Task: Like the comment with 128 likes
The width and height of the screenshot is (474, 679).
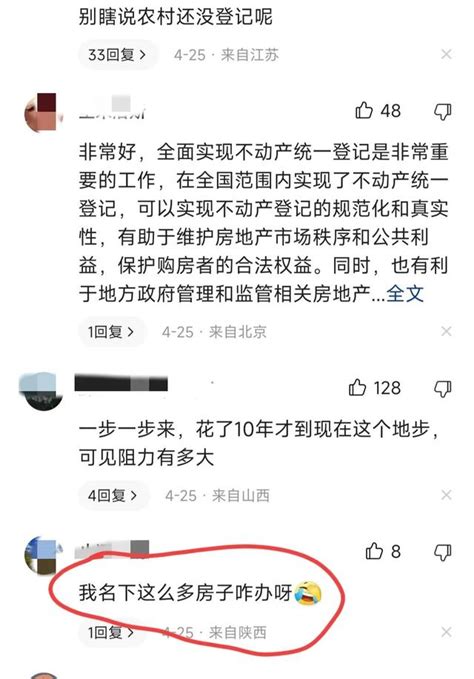Action: click(x=358, y=388)
